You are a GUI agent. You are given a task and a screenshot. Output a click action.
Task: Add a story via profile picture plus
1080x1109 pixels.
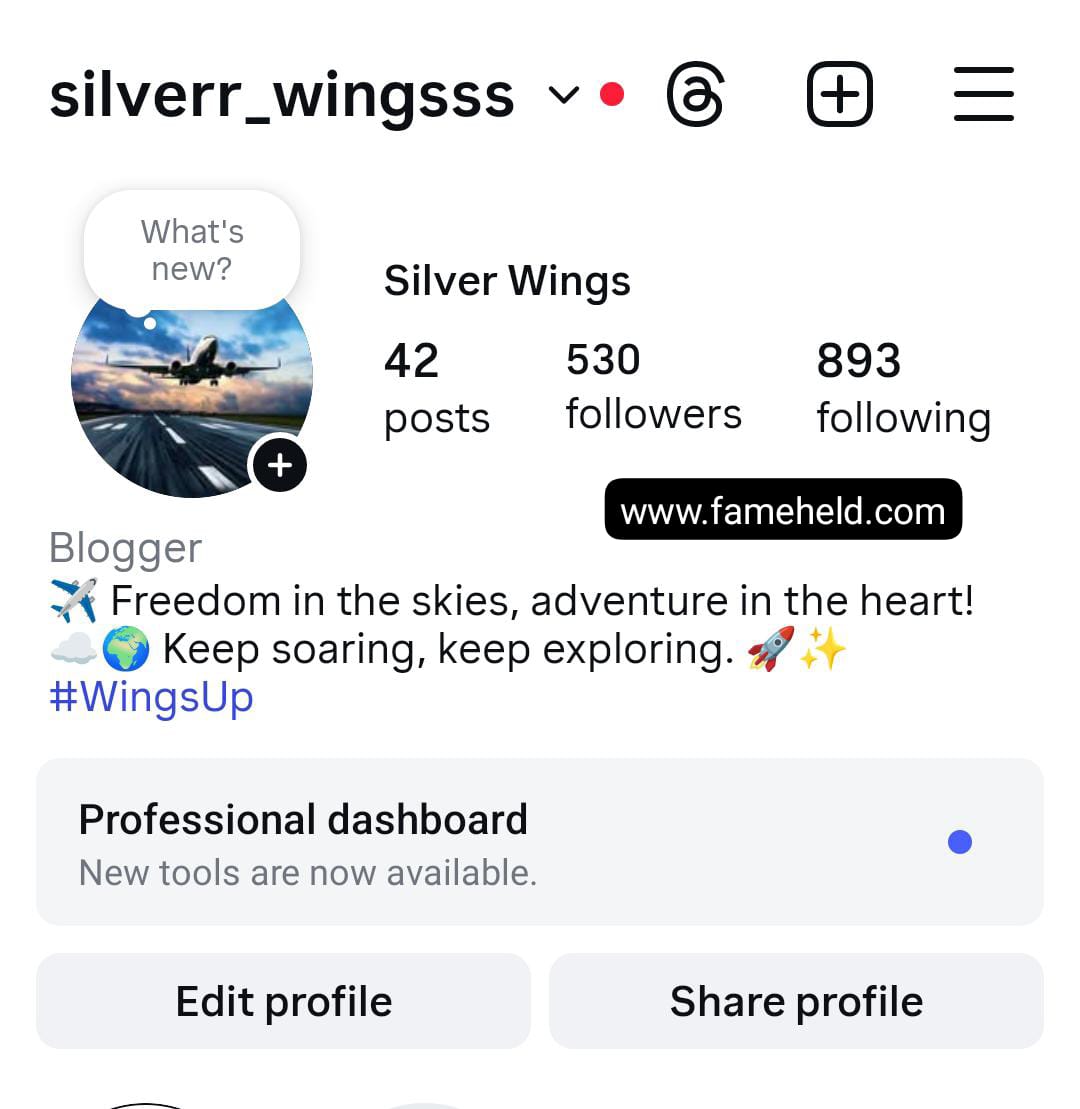279,465
